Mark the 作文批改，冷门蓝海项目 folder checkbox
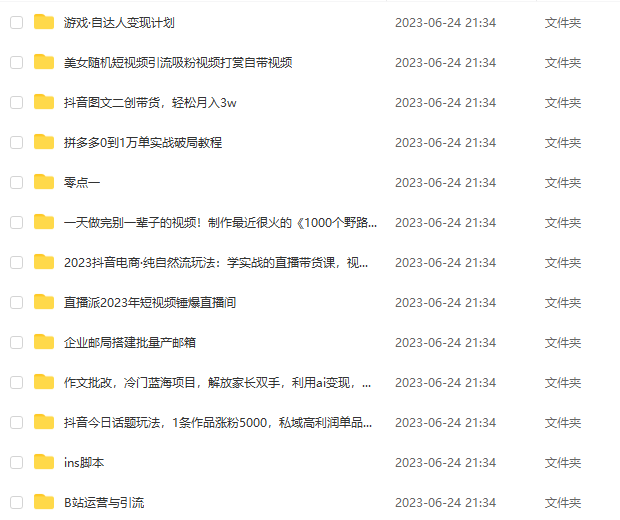The height and width of the screenshot is (520, 620). [16, 382]
